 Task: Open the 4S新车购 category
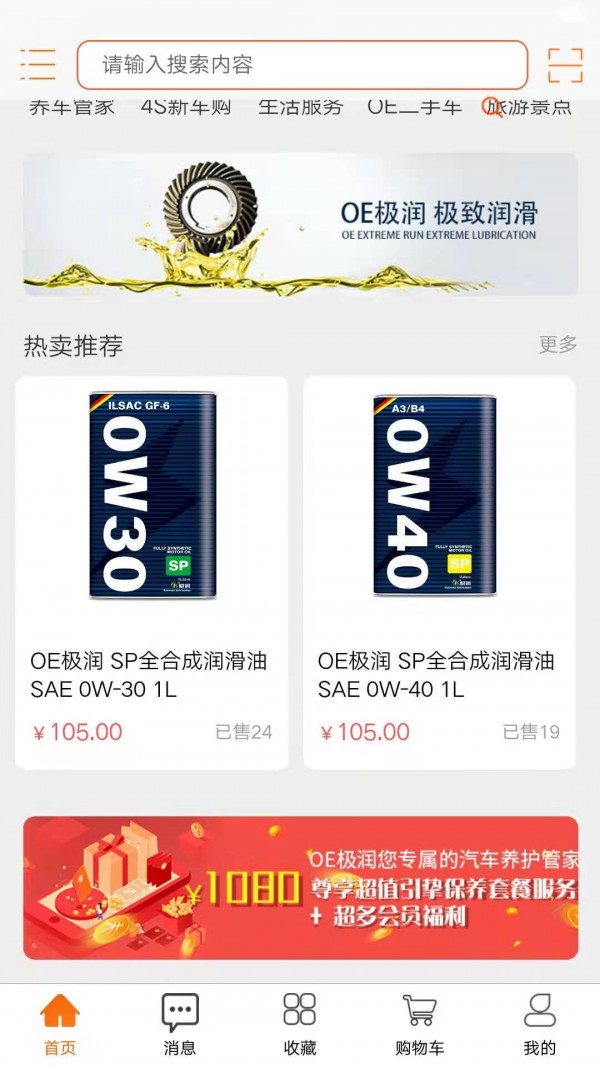coord(186,107)
